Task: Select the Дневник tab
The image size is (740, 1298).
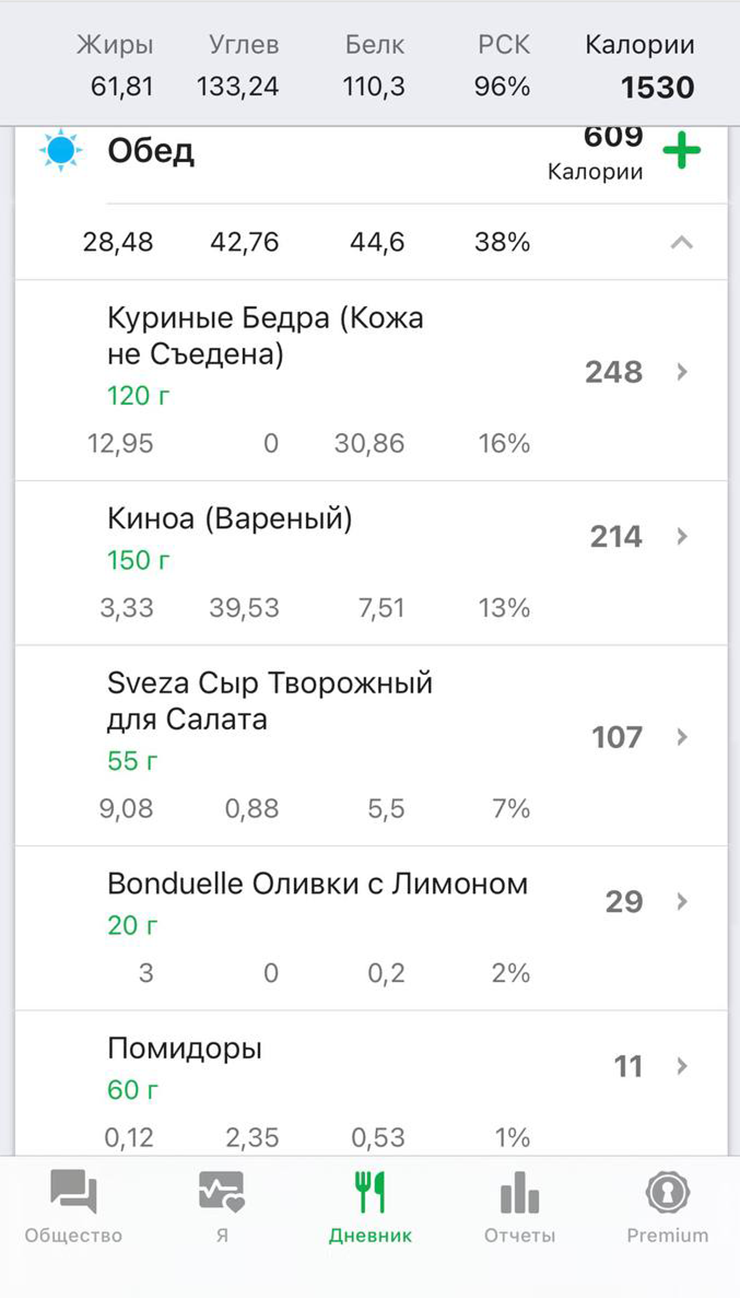Action: coord(370,1207)
